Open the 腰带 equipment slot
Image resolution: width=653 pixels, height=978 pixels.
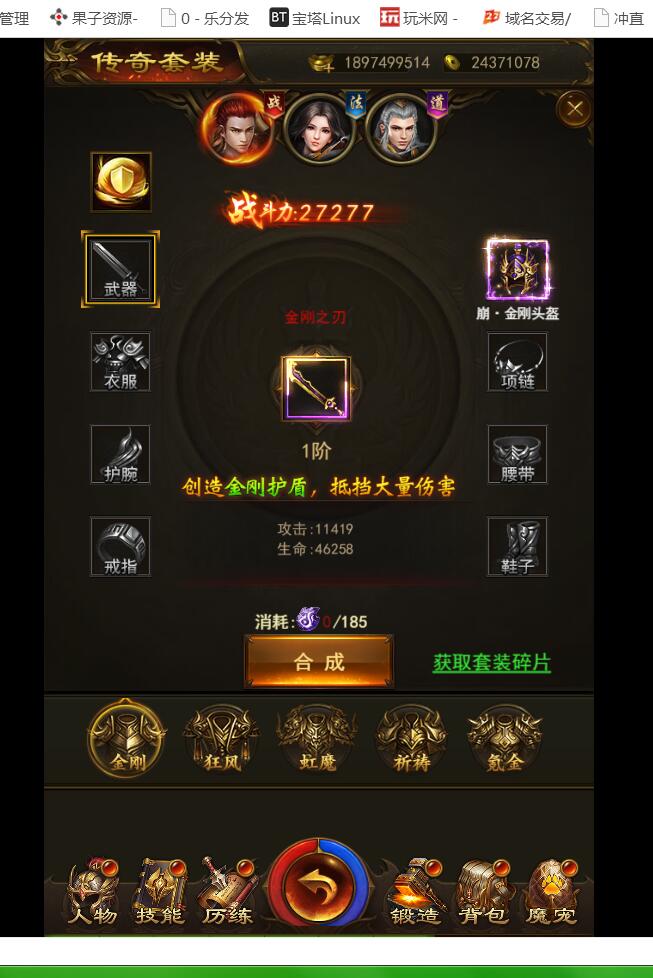517,454
